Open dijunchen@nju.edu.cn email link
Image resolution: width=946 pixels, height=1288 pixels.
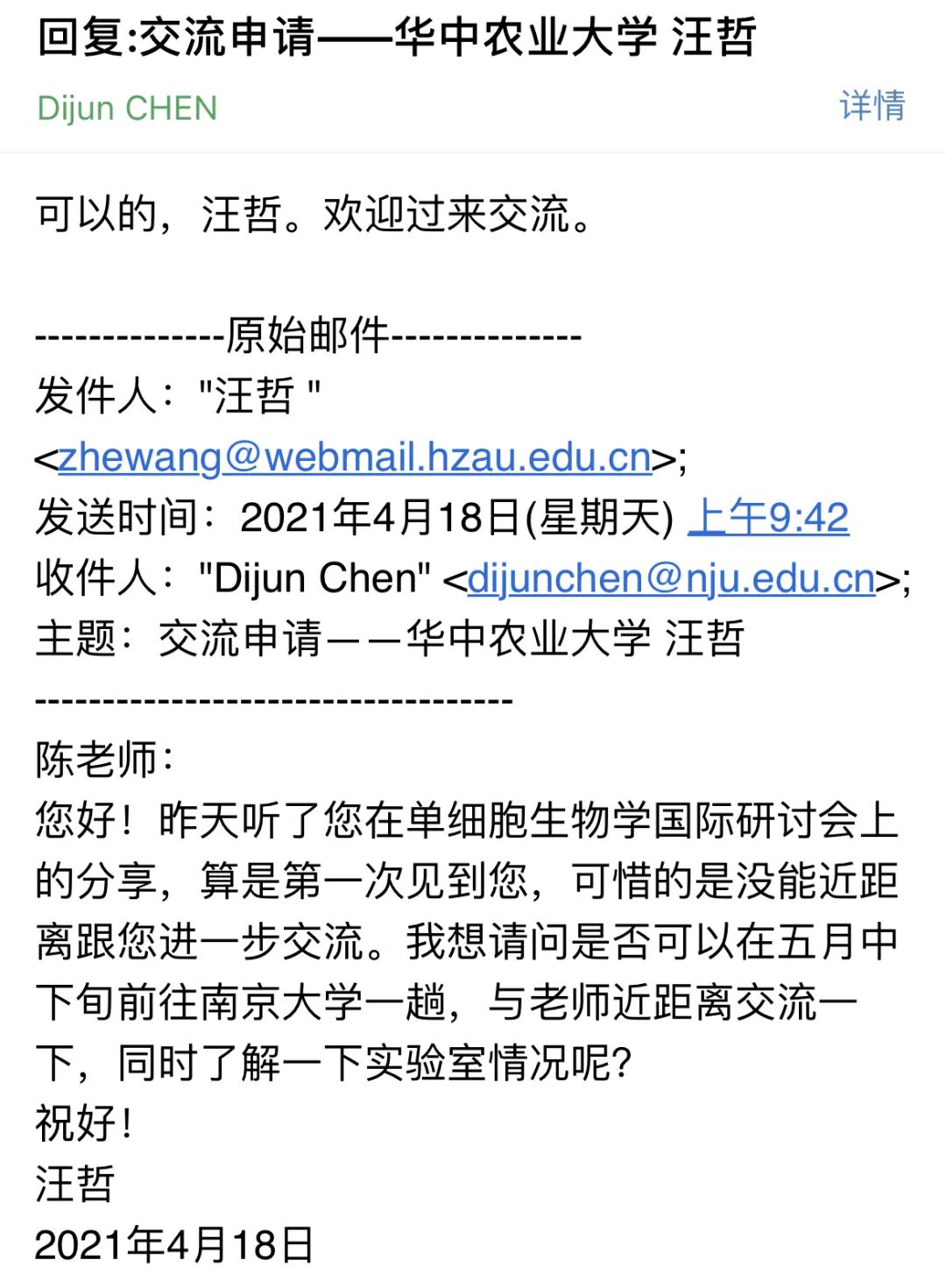point(671,578)
